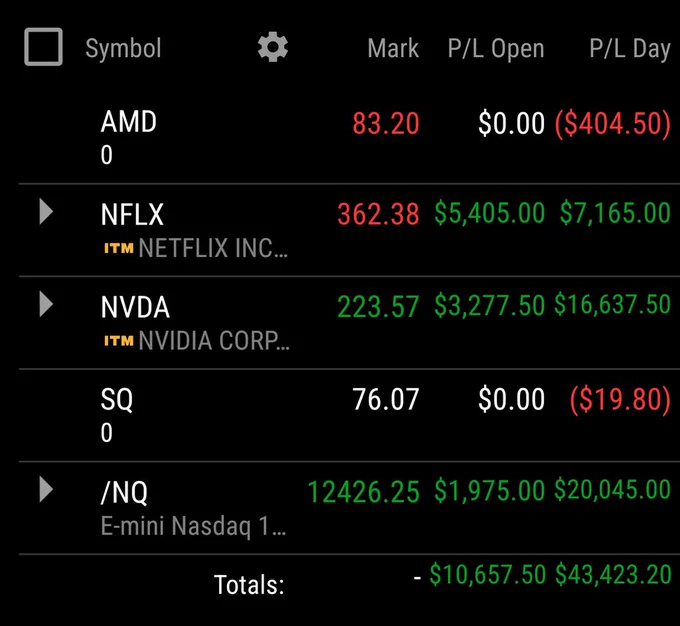The width and height of the screenshot is (680, 626).
Task: Open the AMD position row
Action: coord(349,138)
